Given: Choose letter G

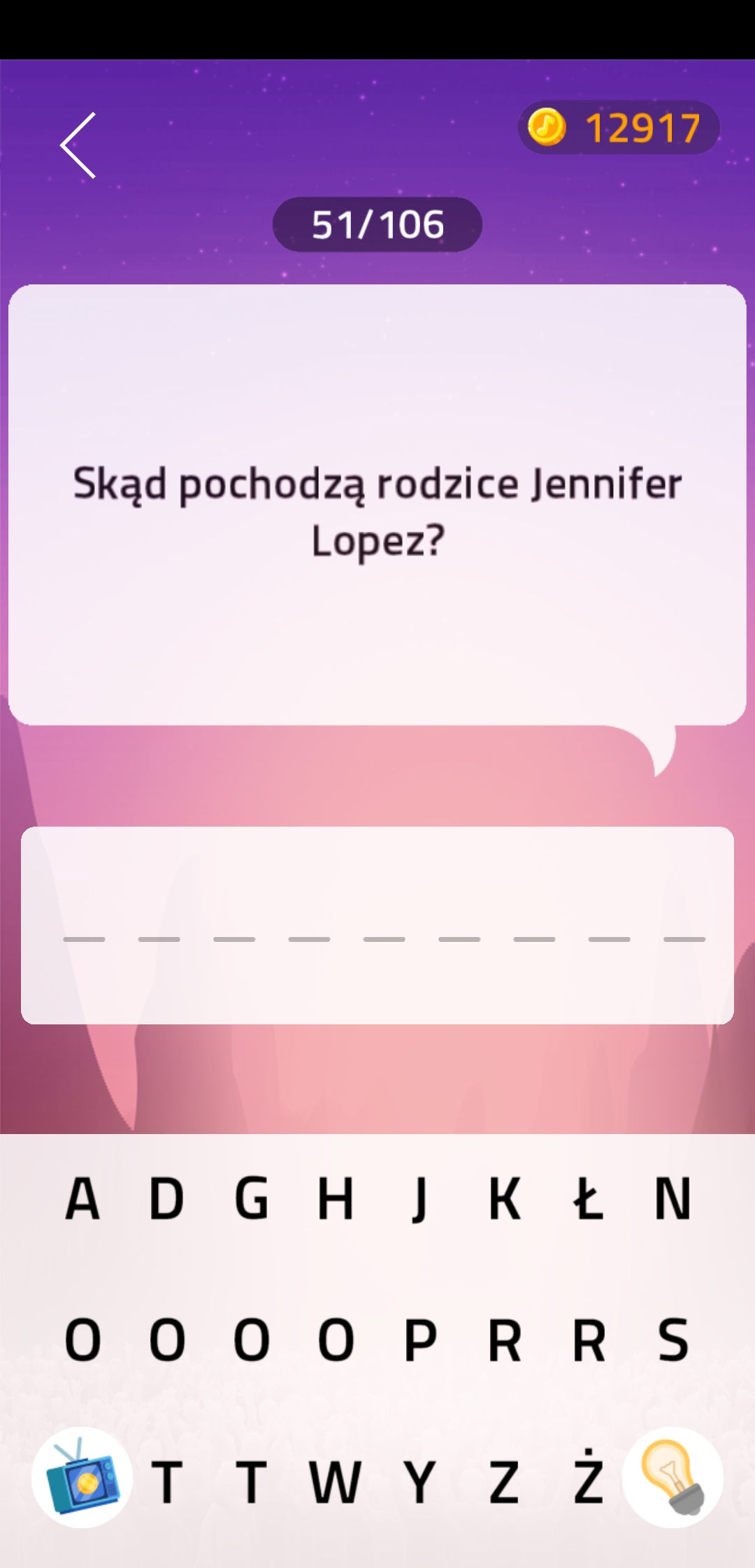Looking at the screenshot, I should [251, 1199].
